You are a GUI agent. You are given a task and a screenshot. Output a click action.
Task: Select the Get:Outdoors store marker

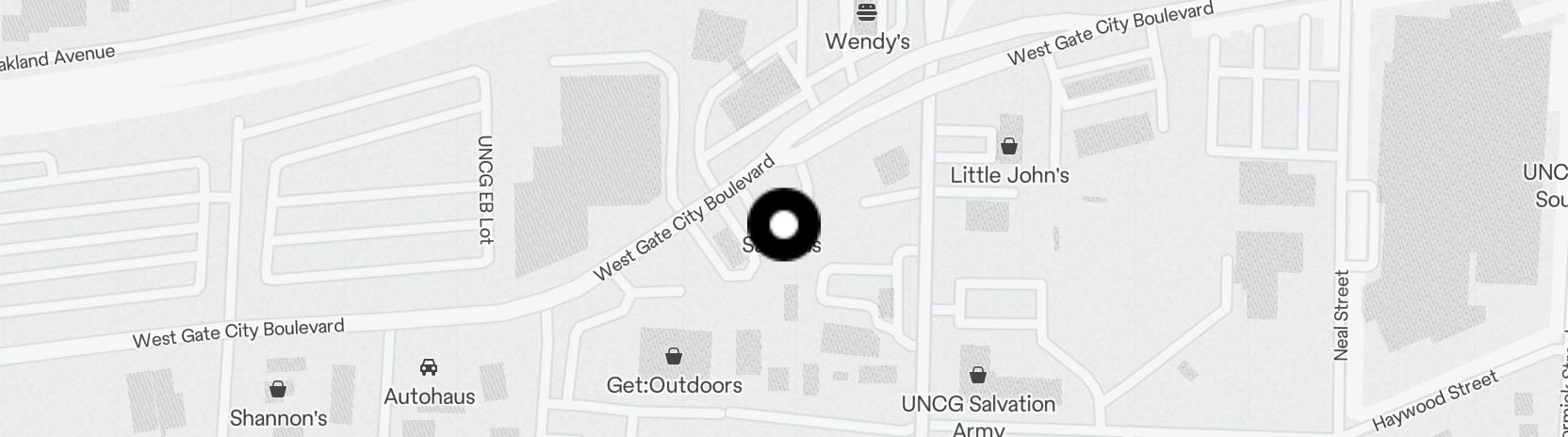coord(674,356)
